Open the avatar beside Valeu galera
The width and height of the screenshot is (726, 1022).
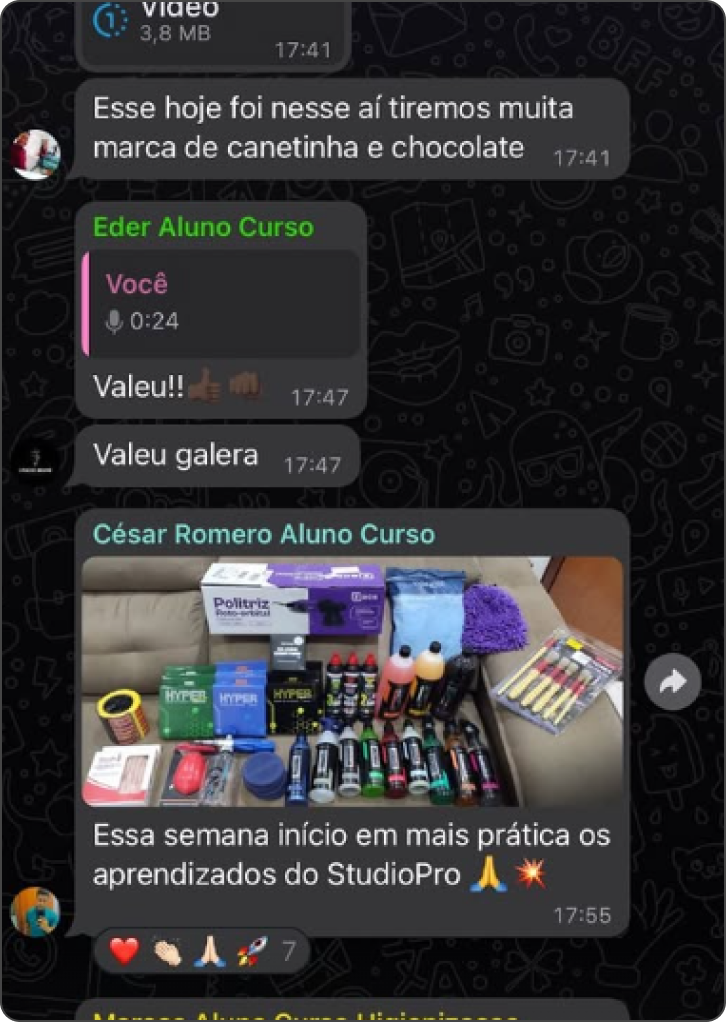tap(36, 462)
